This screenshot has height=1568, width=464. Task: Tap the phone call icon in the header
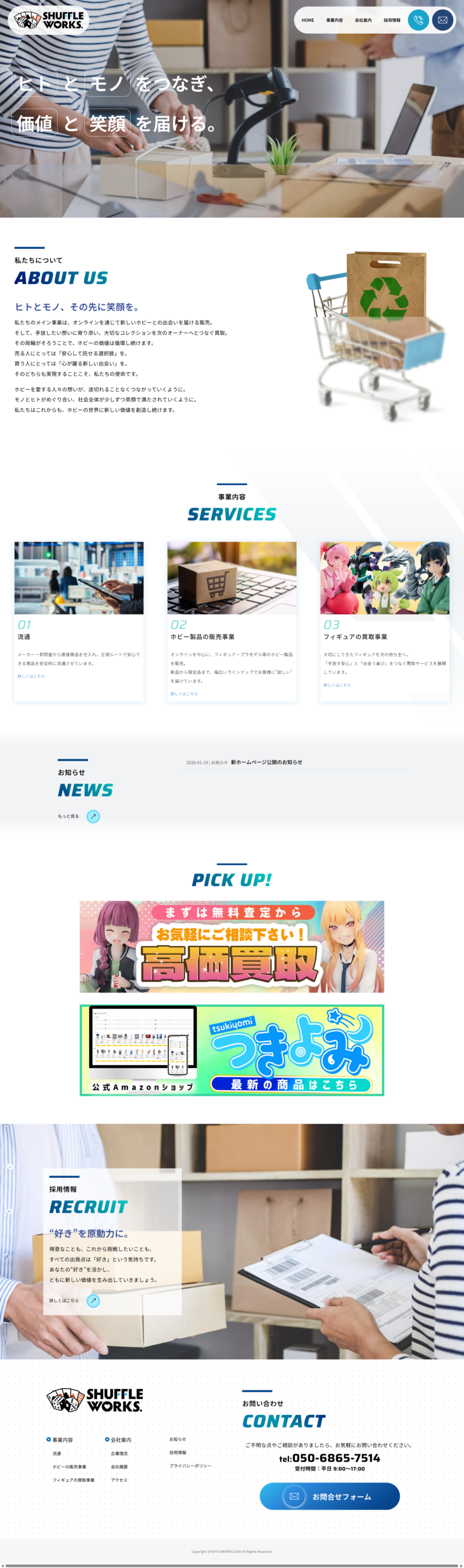pyautogui.click(x=418, y=20)
